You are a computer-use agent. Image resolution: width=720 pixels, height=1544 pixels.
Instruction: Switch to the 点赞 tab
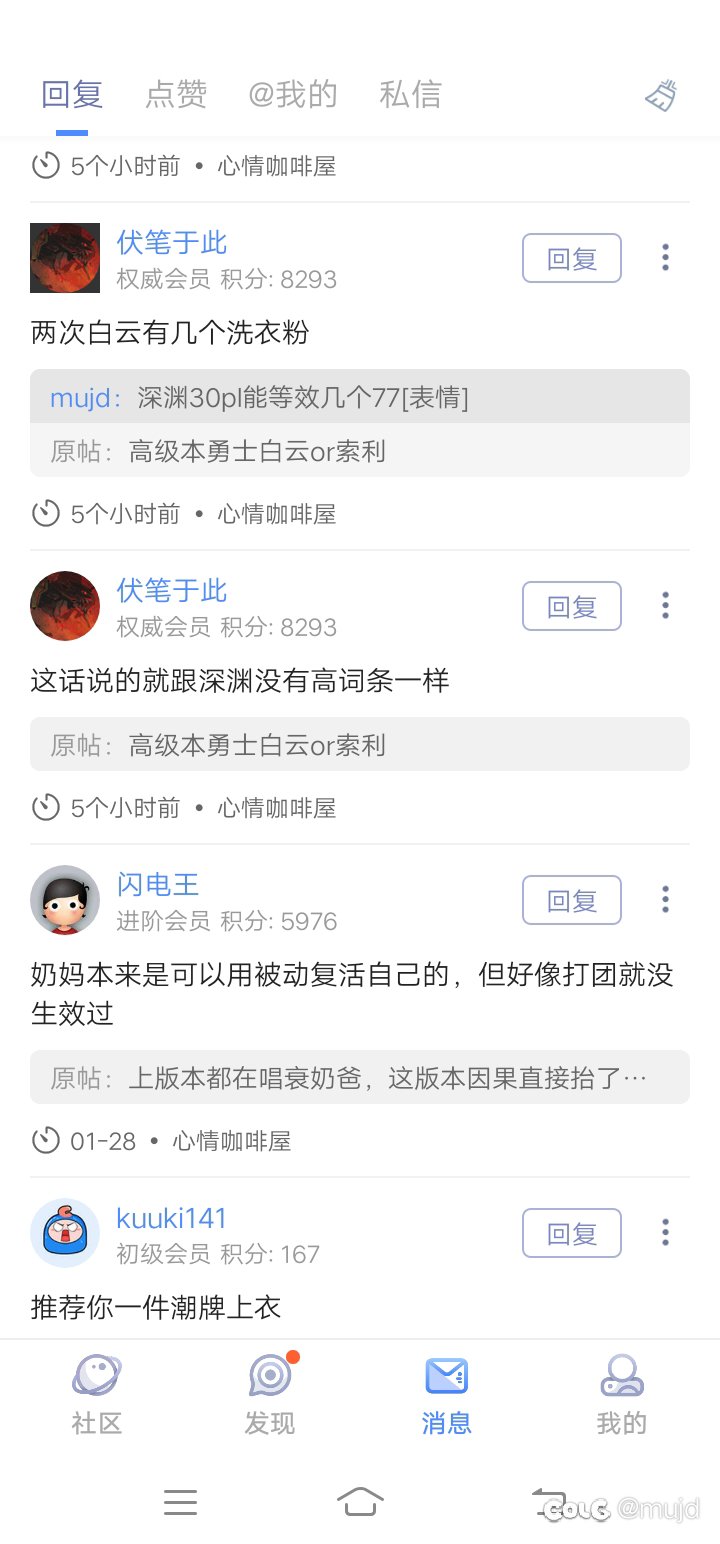[176, 95]
